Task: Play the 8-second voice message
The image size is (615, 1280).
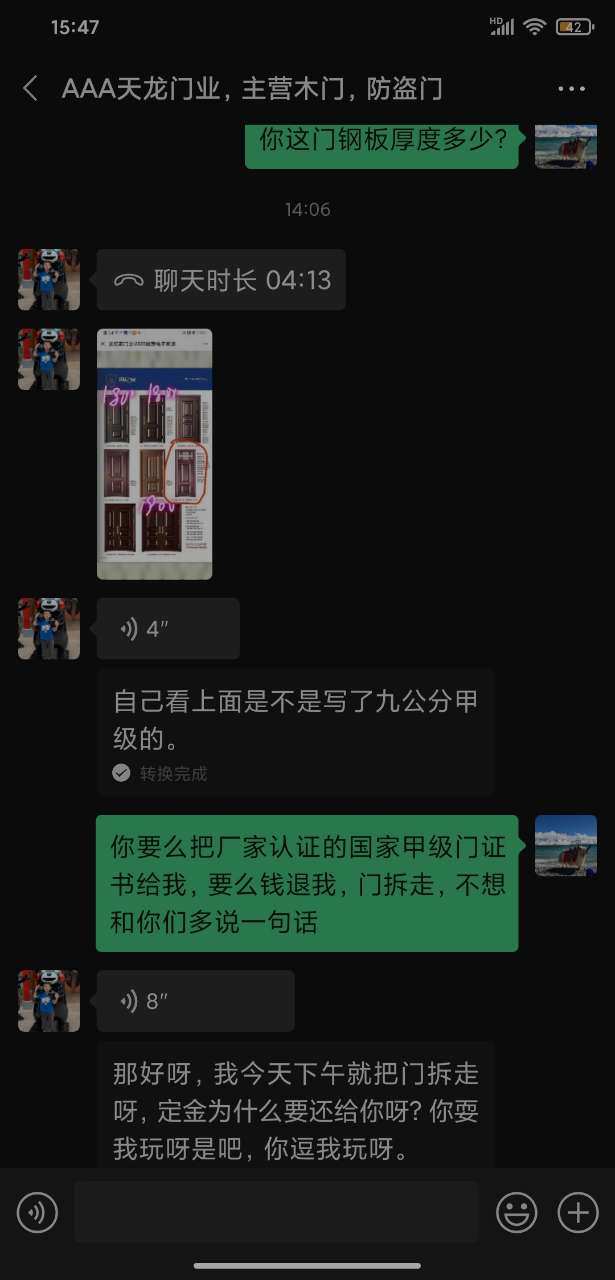Action: 195,1001
